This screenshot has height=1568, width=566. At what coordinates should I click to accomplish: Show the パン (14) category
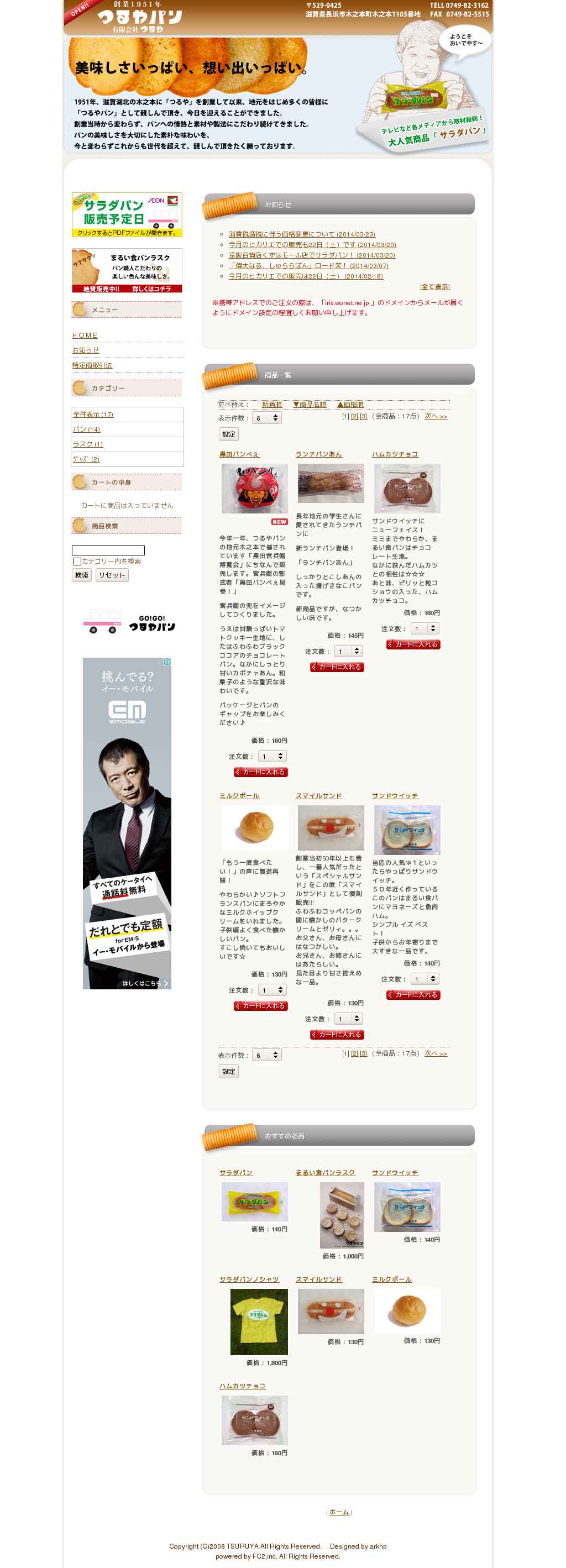click(x=86, y=429)
